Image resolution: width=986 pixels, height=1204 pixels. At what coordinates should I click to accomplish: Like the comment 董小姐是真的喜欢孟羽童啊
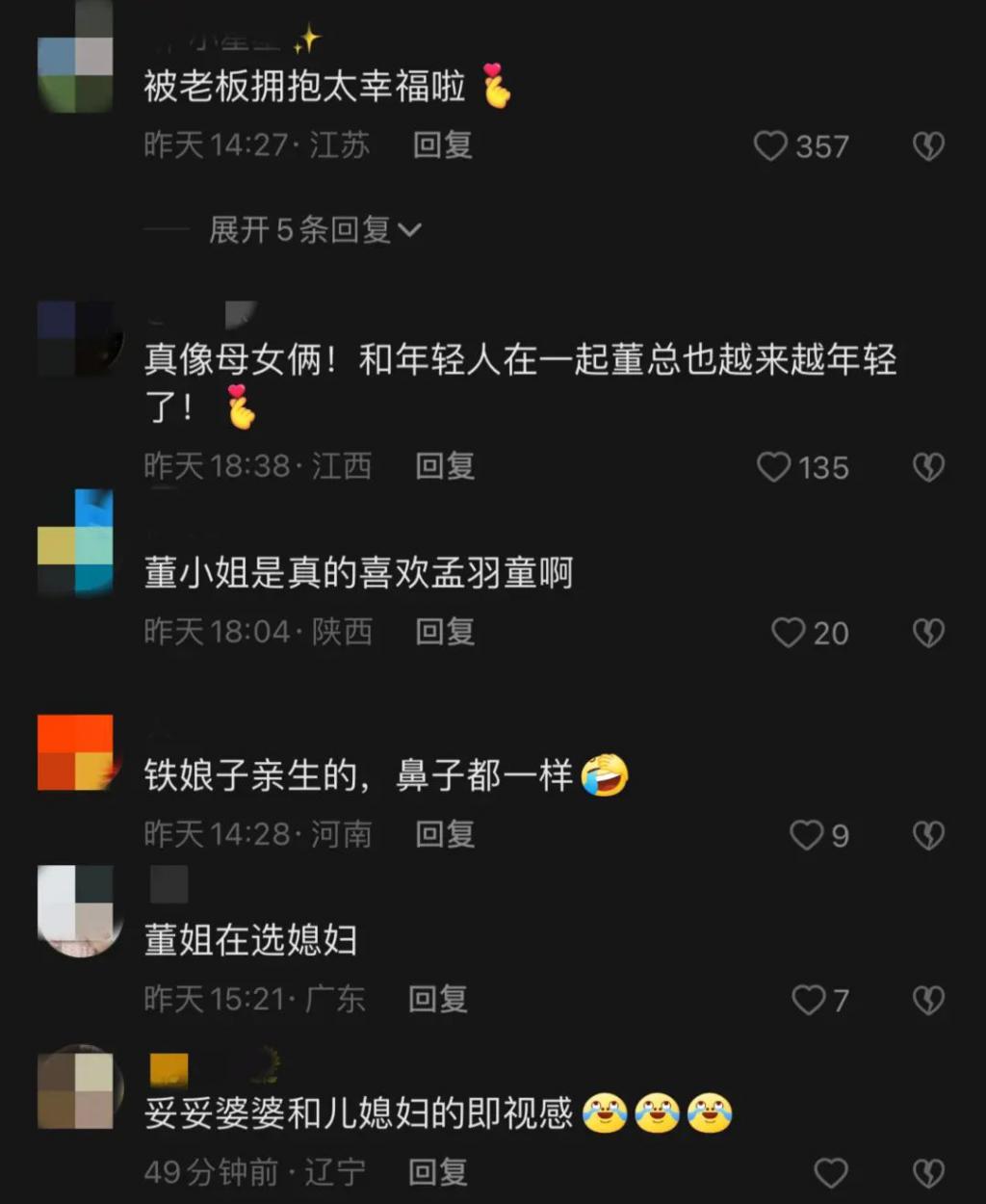pyautogui.click(x=789, y=633)
